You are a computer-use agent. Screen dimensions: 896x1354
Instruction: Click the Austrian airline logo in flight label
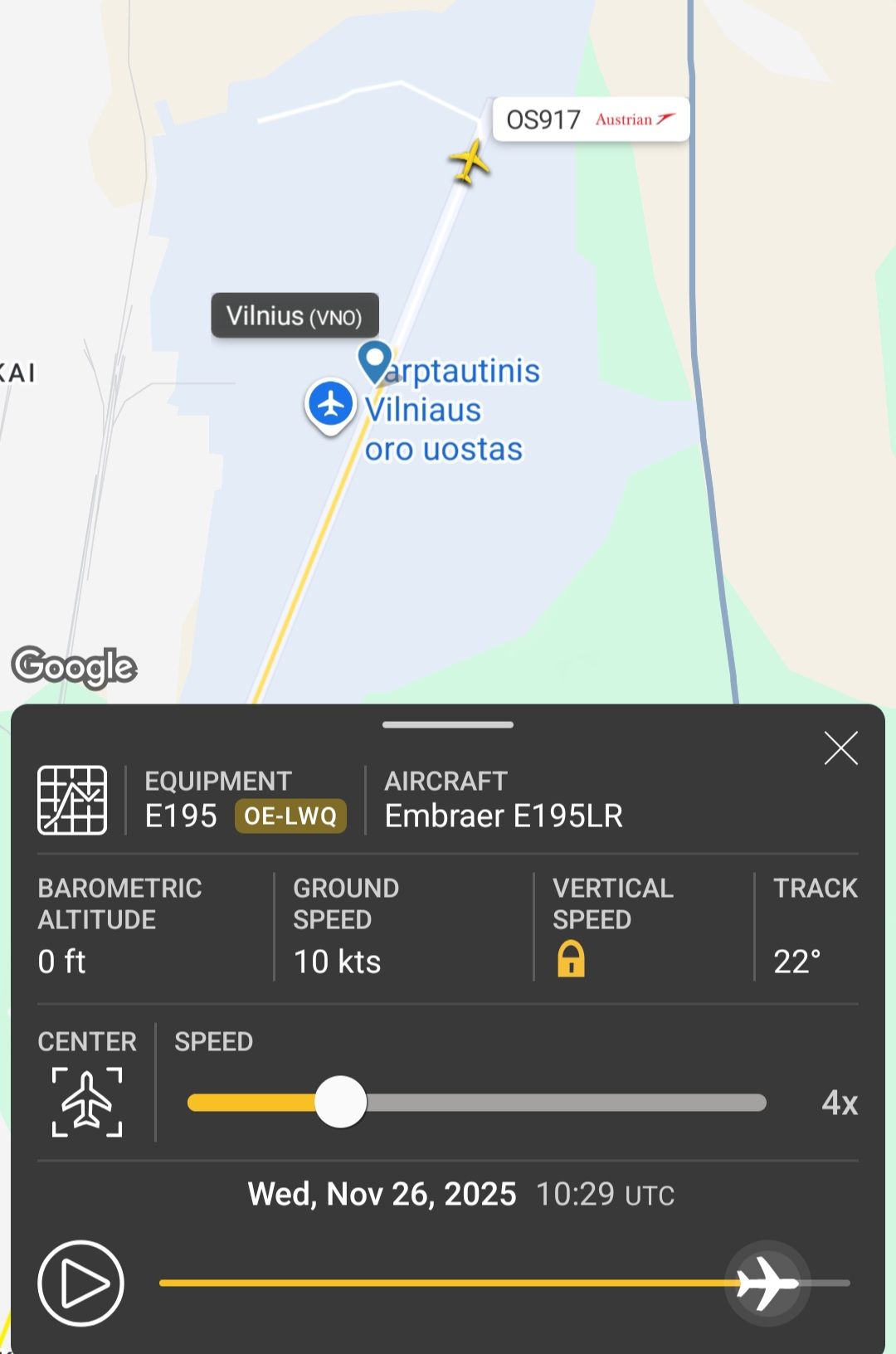click(637, 119)
